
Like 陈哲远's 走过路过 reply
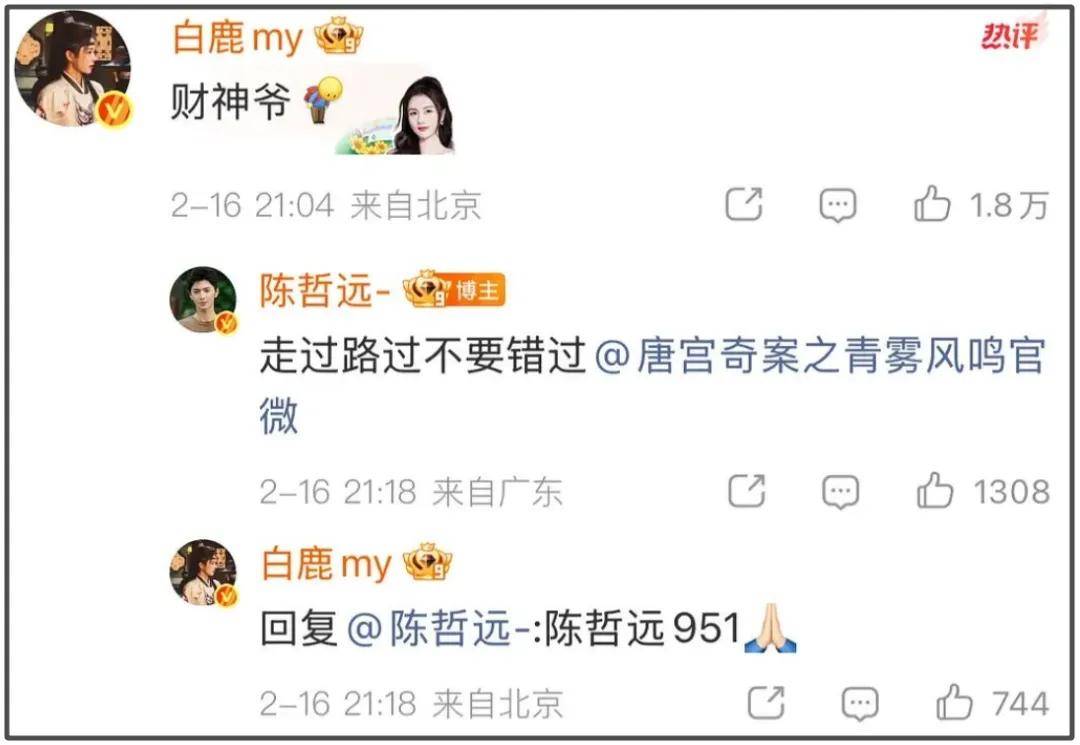point(935,491)
